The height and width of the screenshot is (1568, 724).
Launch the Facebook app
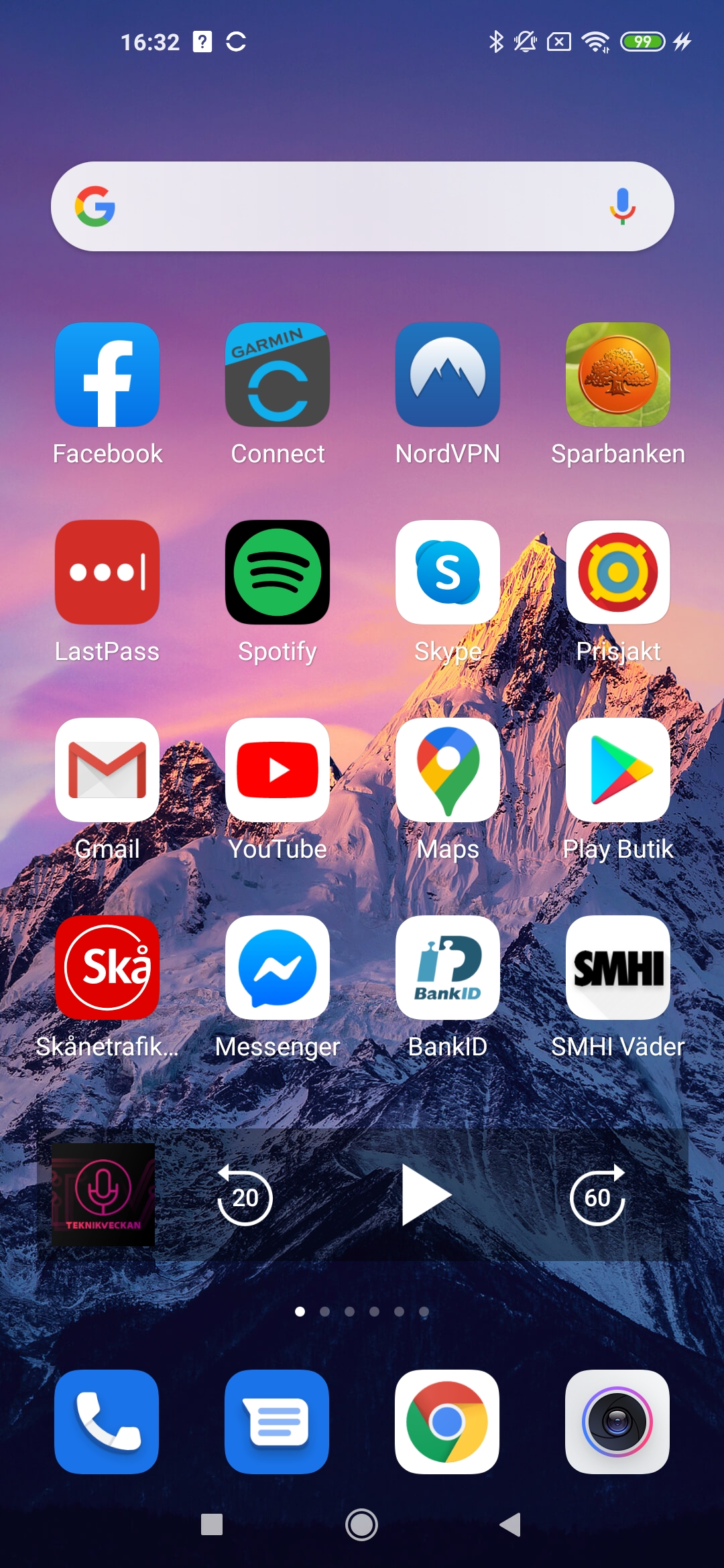pos(107,375)
